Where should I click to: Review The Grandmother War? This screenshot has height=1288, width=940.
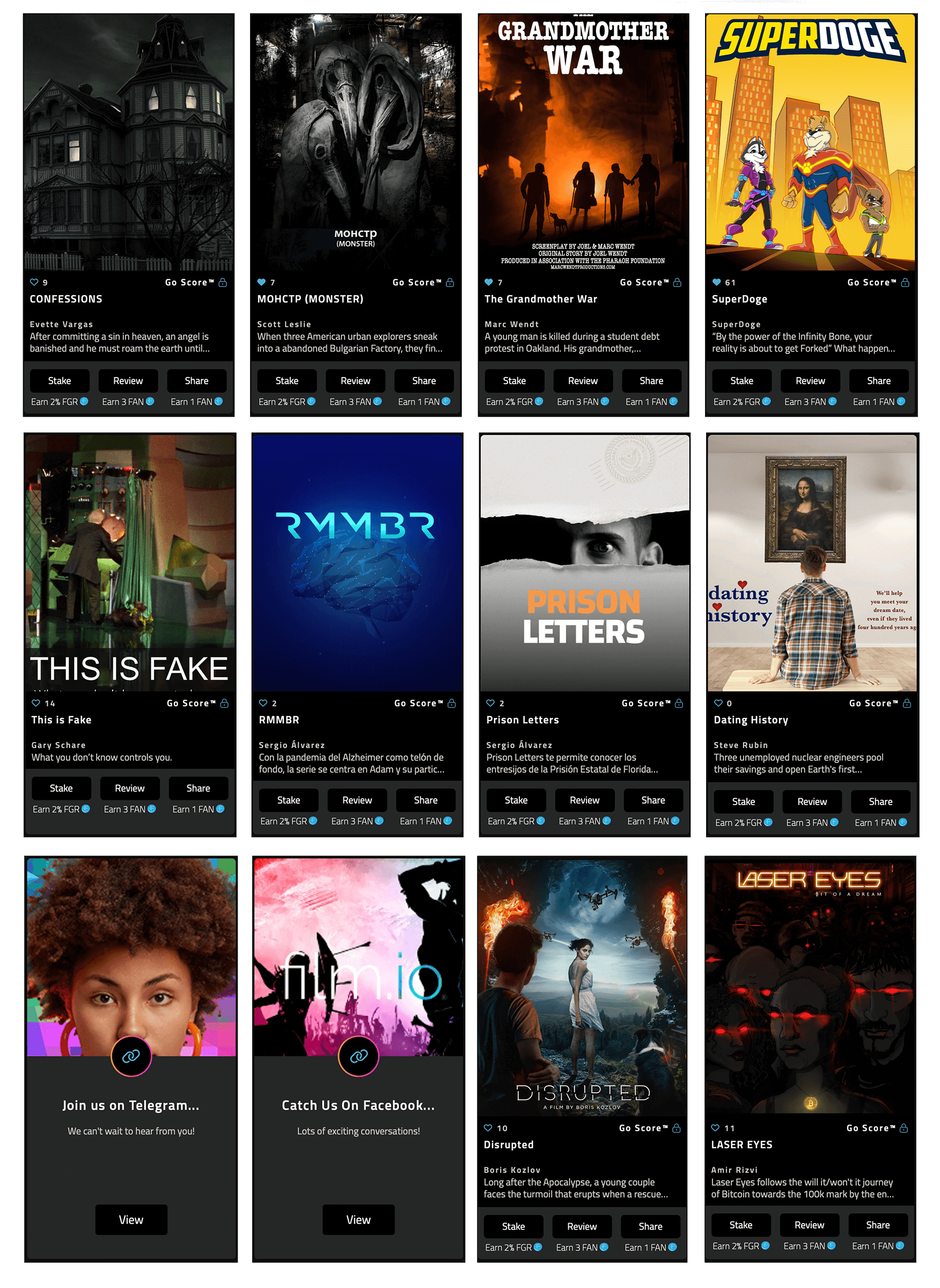(x=583, y=380)
